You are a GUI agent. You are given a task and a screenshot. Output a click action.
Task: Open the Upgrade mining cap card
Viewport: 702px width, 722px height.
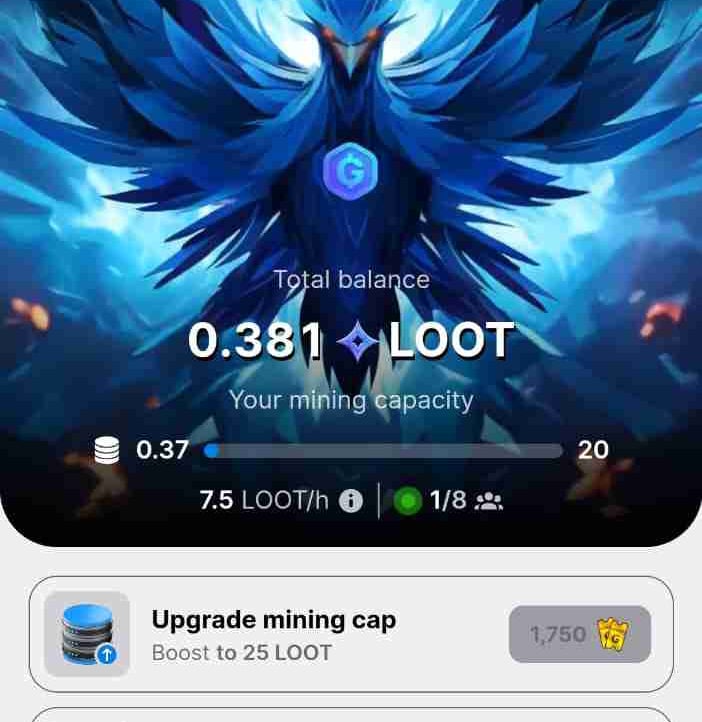(351, 634)
